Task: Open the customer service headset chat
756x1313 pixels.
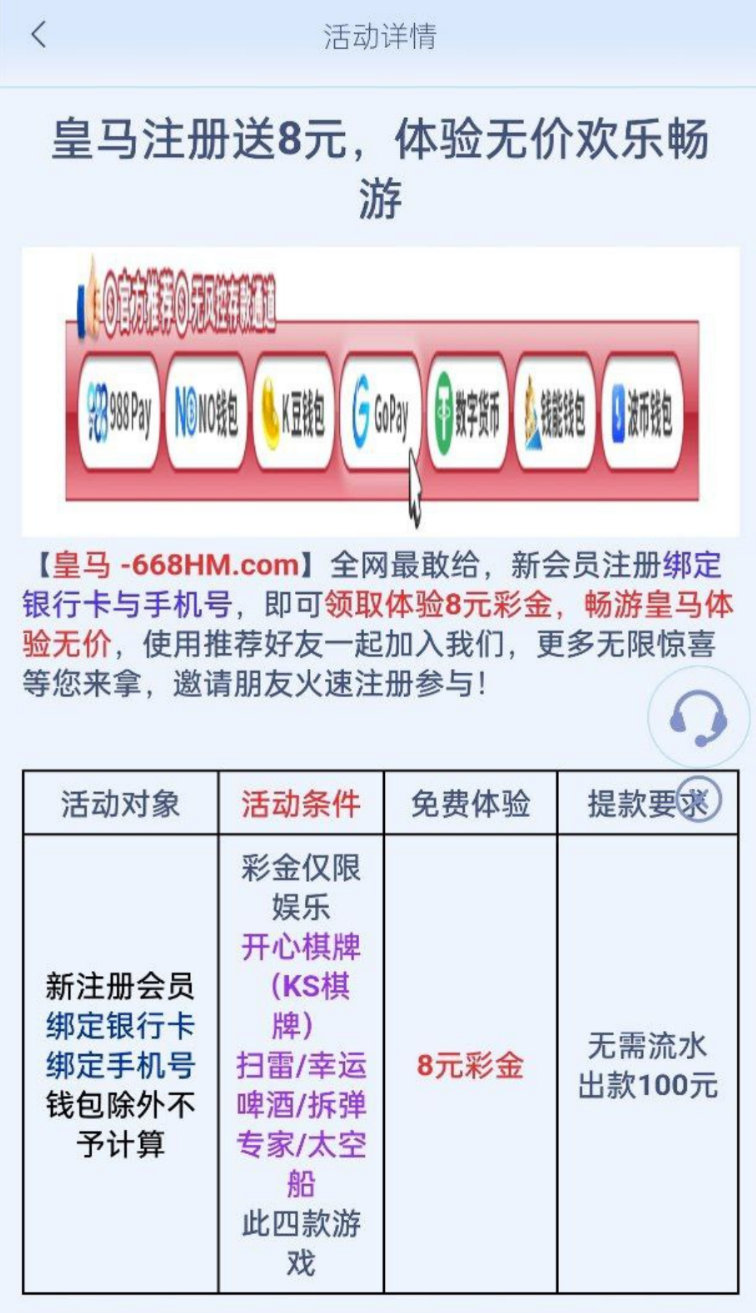Action: coord(697,716)
